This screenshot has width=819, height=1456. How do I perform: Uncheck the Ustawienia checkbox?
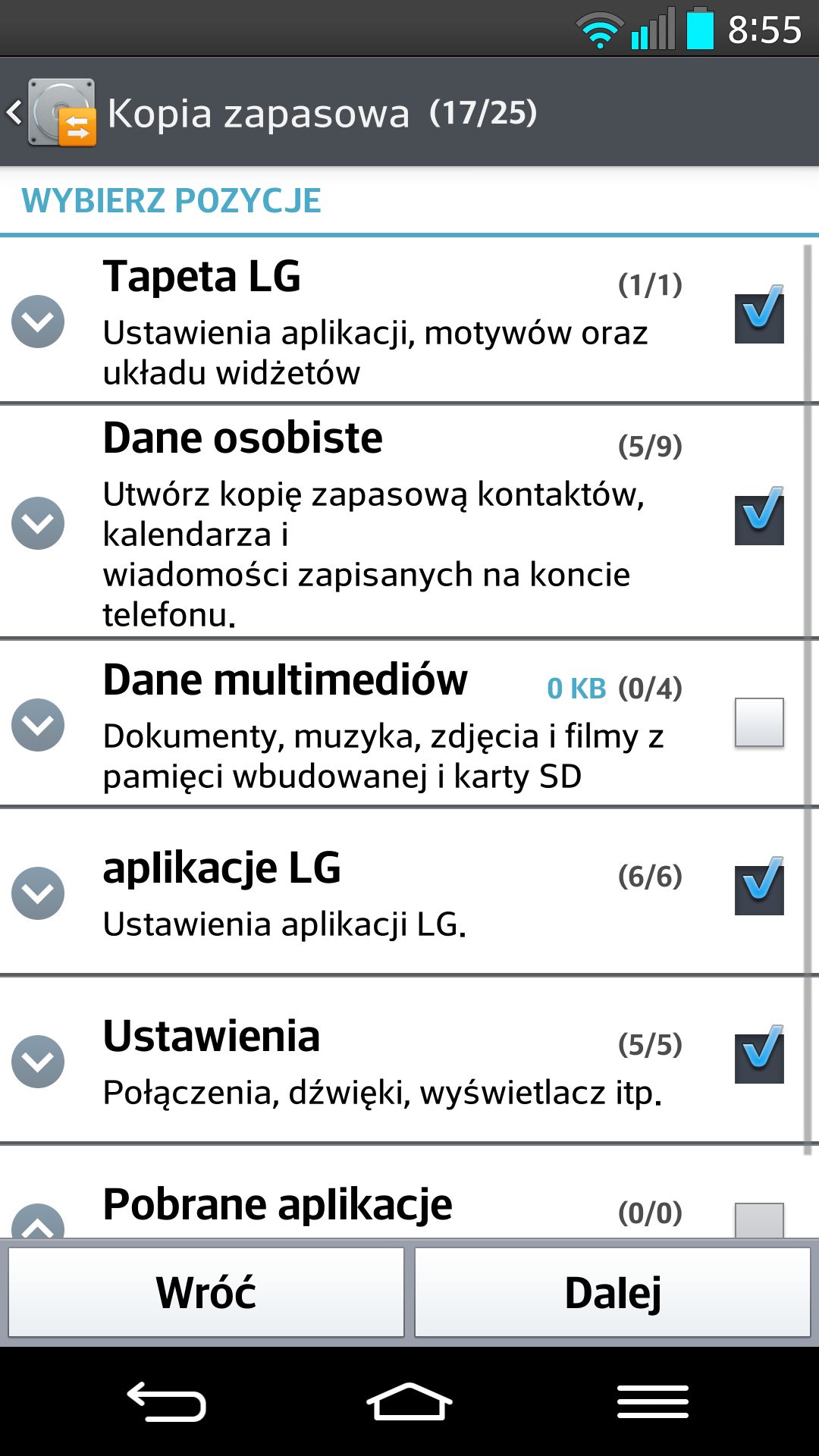point(759,1054)
